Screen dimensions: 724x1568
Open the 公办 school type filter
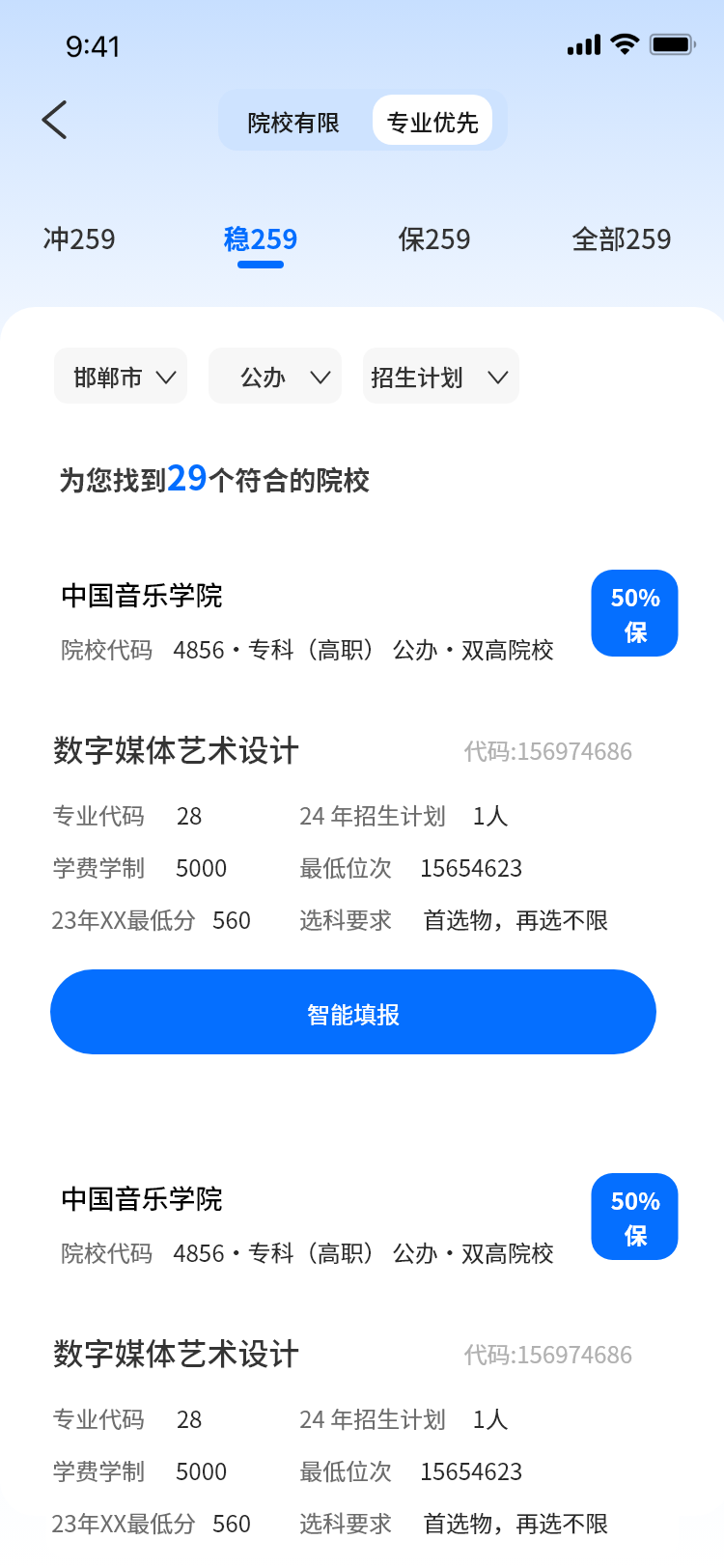275,377
